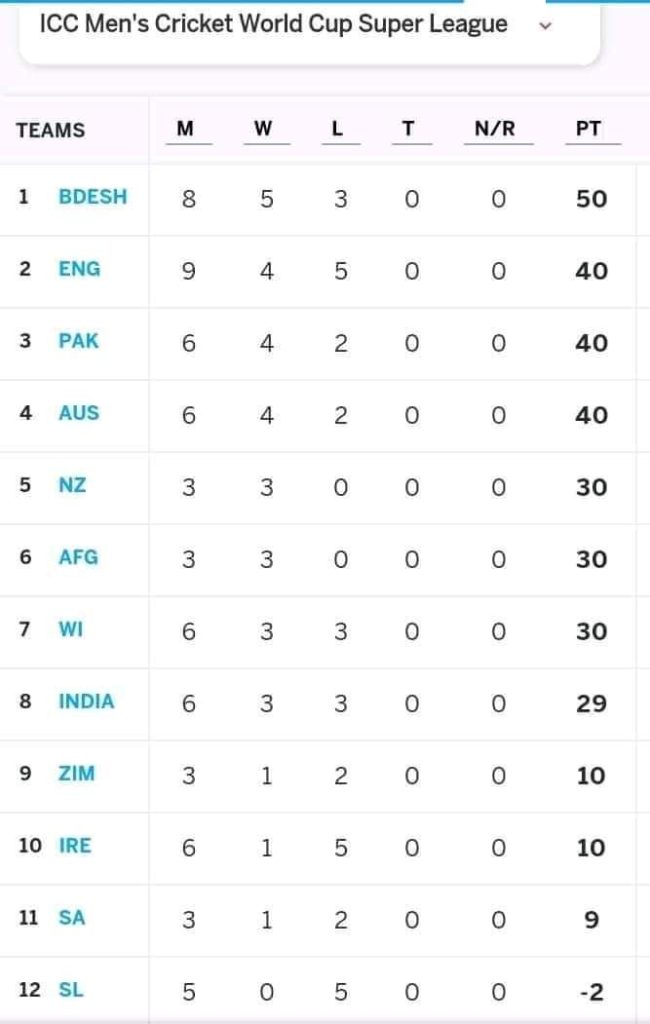The height and width of the screenshot is (1024, 650).
Task: Open the AUS team link
Action: [x=79, y=413]
